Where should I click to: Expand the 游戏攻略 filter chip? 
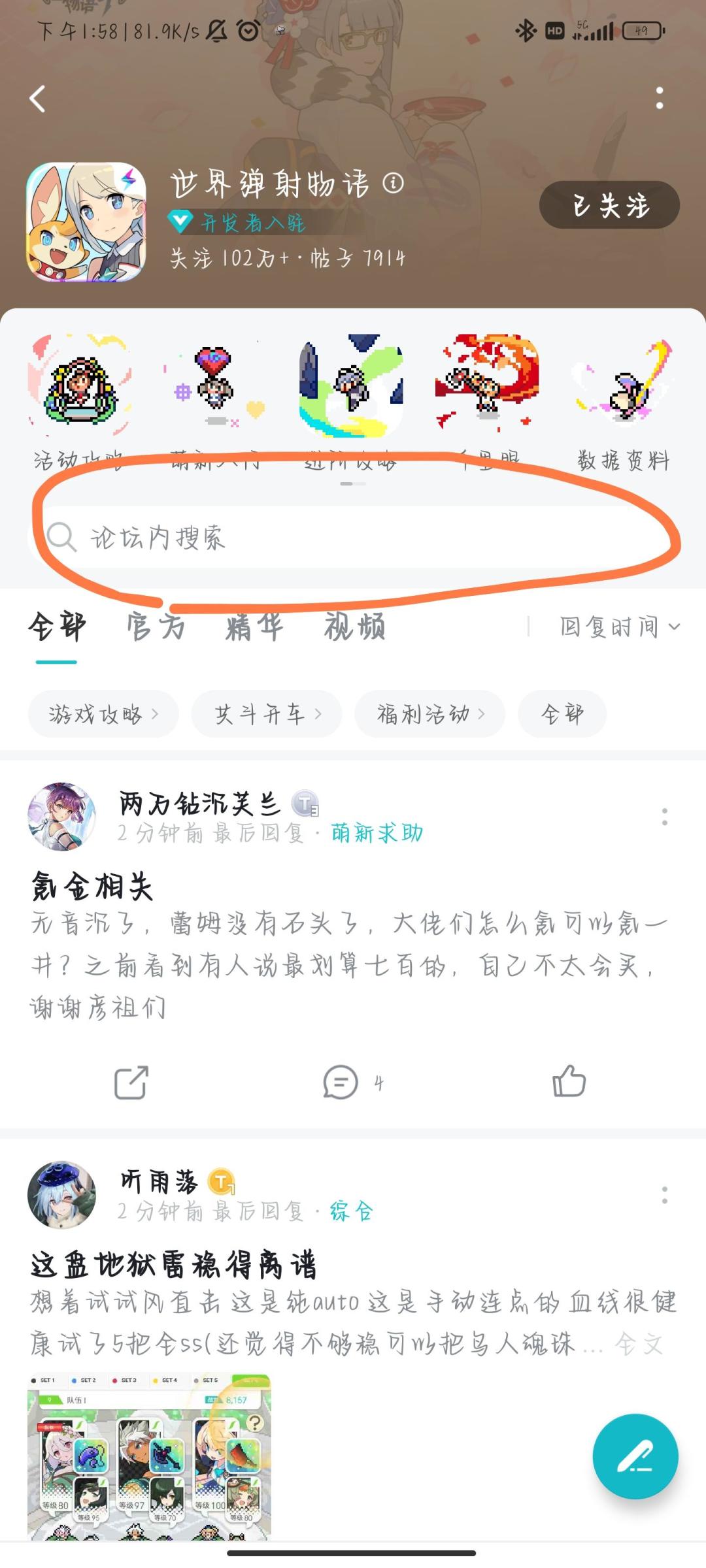tap(103, 714)
